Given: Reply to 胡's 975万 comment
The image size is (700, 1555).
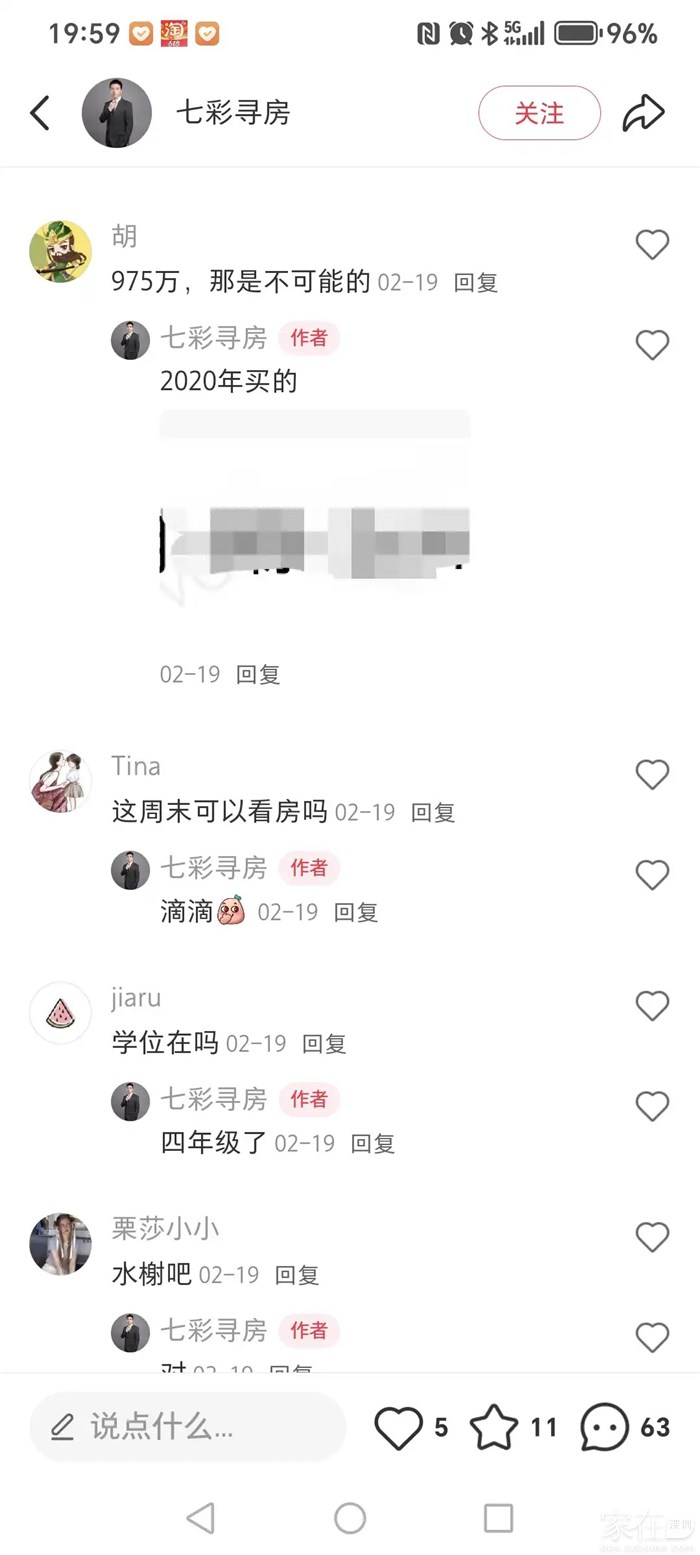Looking at the screenshot, I should coord(476,283).
